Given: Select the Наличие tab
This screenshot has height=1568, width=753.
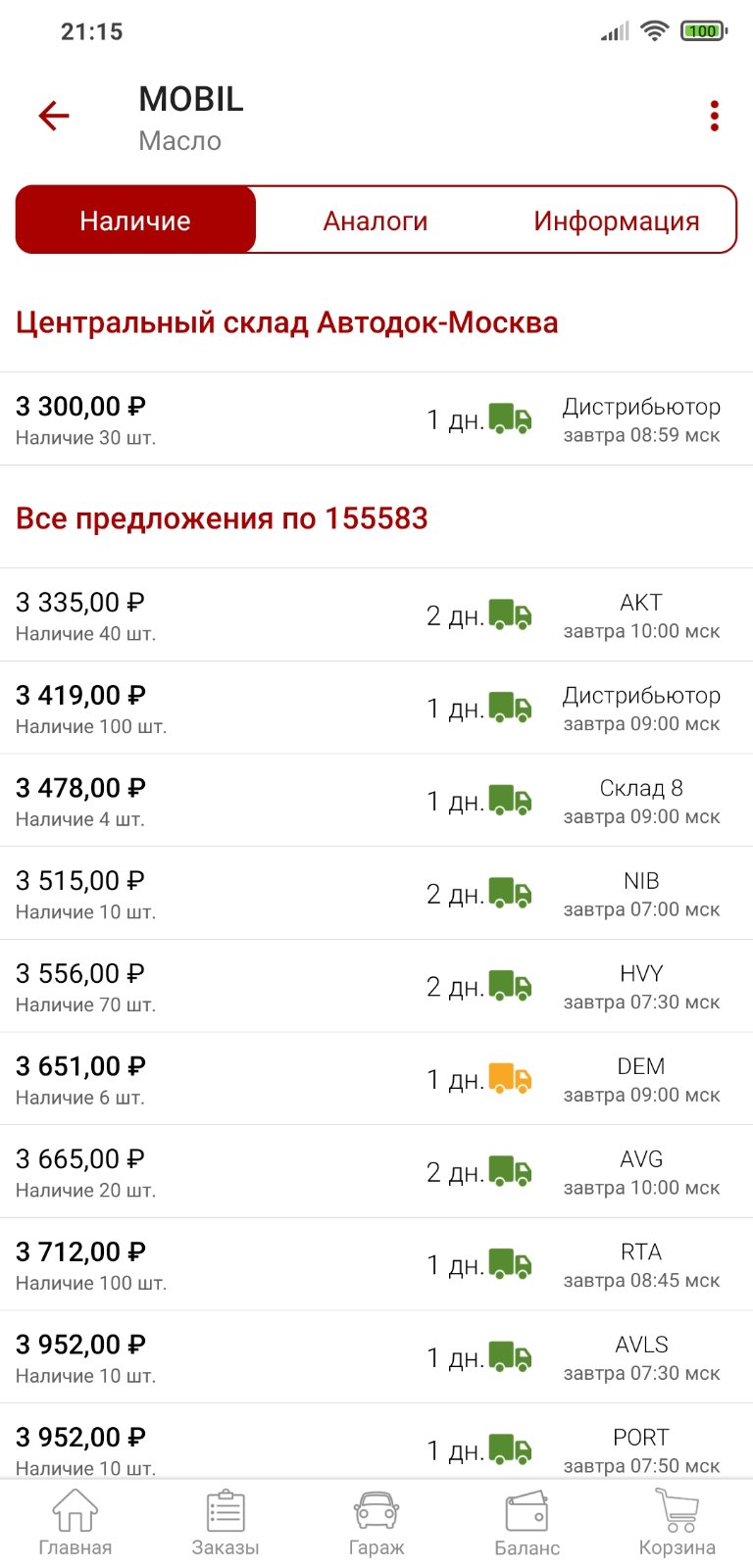Looking at the screenshot, I should 135,220.
